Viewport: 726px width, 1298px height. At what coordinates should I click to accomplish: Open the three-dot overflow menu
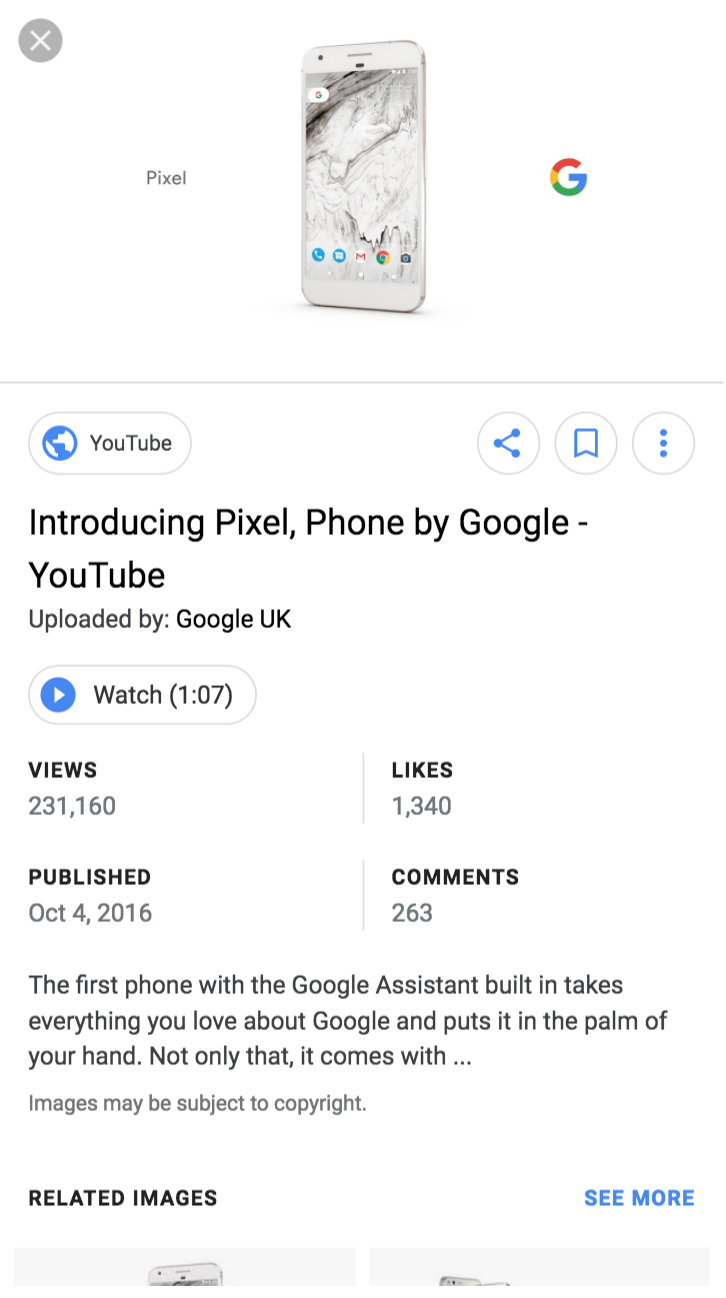tap(663, 443)
